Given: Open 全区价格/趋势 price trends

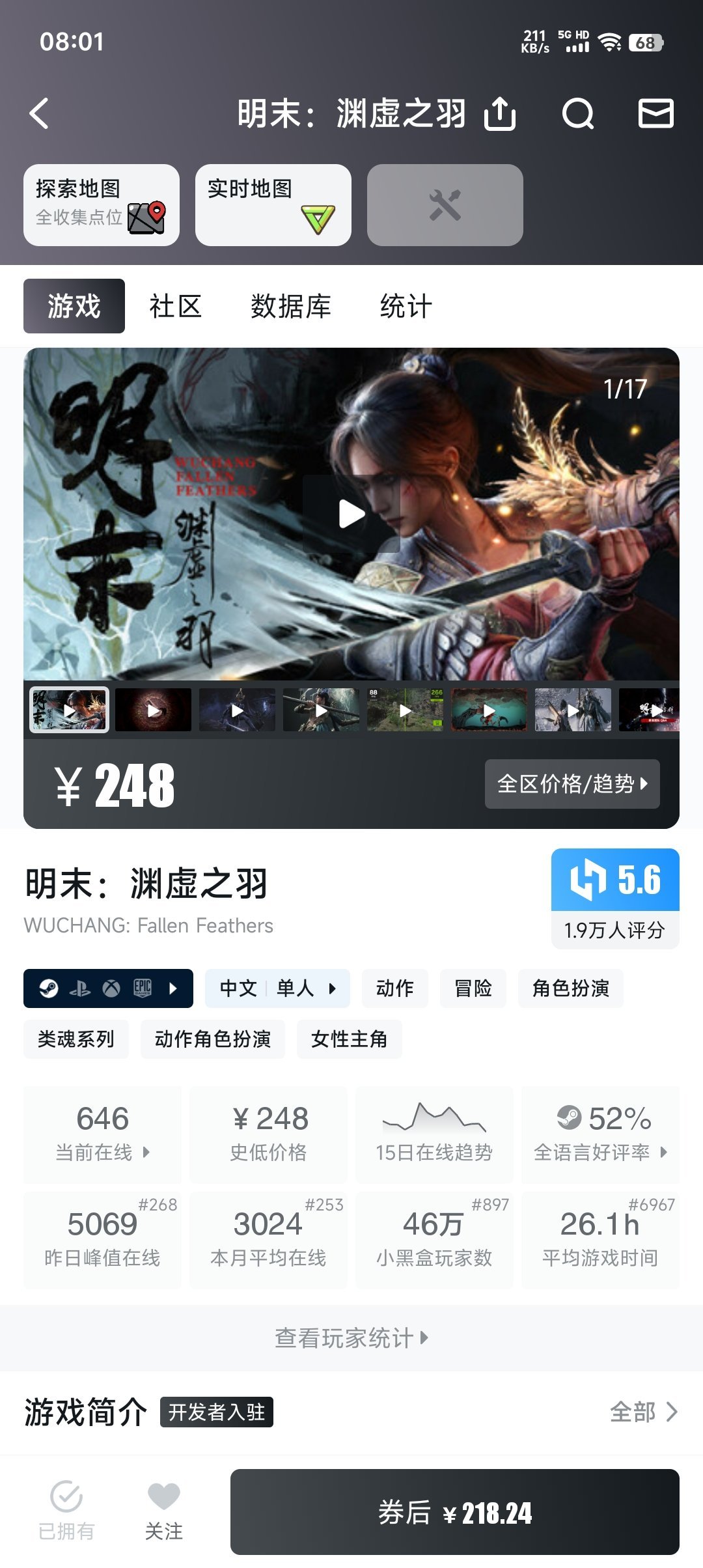Looking at the screenshot, I should (x=572, y=784).
